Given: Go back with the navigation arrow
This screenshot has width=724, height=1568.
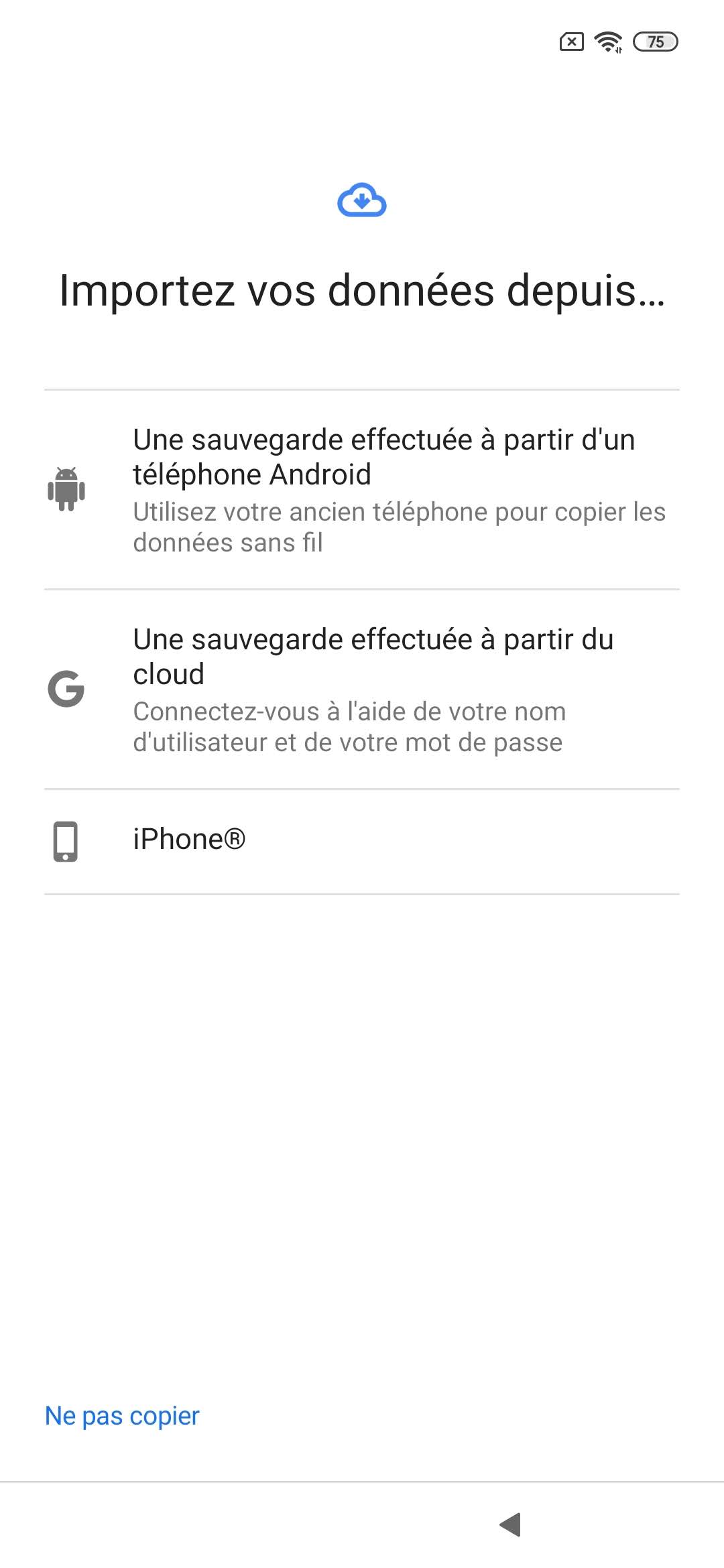Looking at the screenshot, I should 511,1524.
